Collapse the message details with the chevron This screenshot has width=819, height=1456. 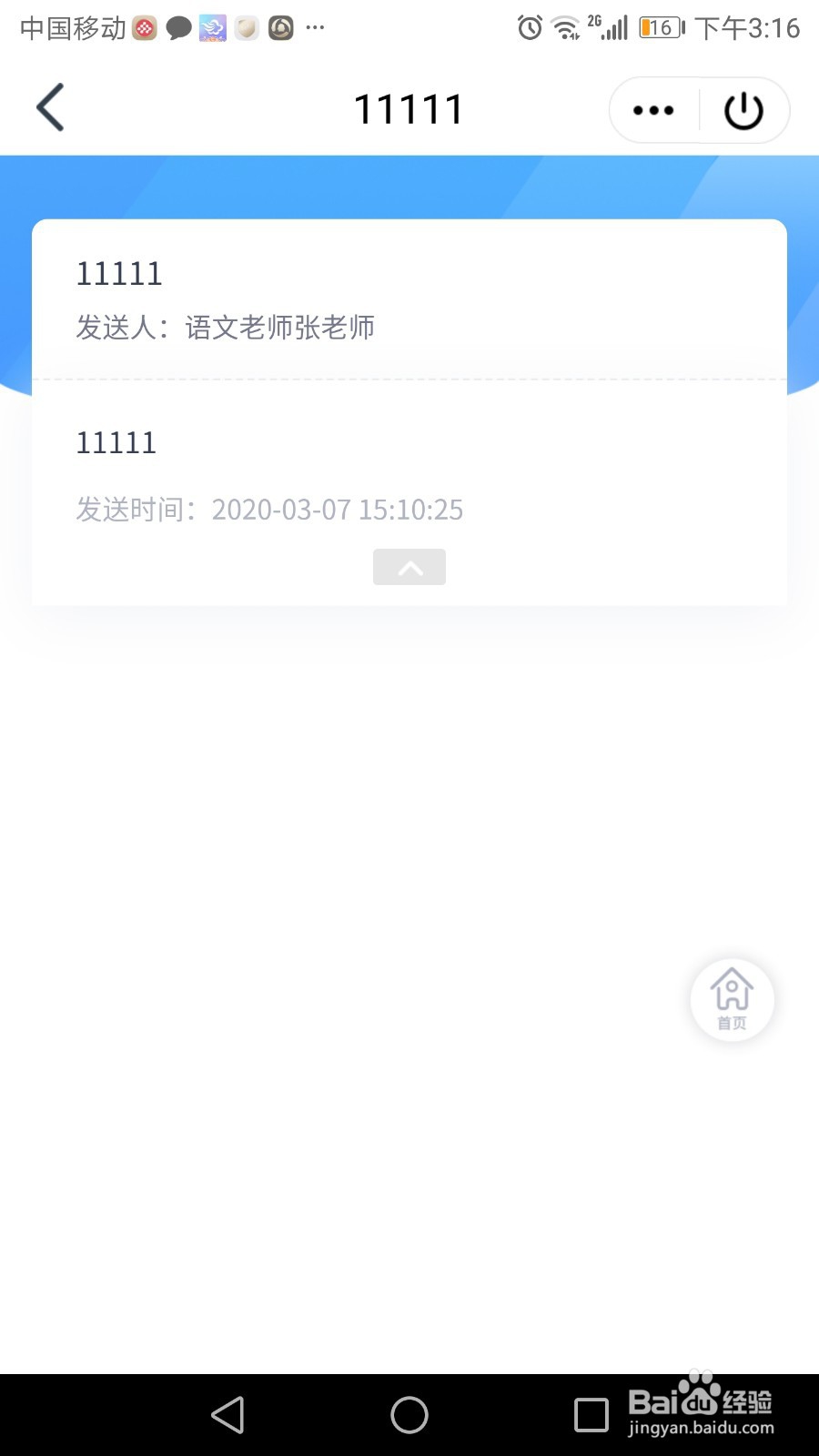pyautogui.click(x=409, y=566)
